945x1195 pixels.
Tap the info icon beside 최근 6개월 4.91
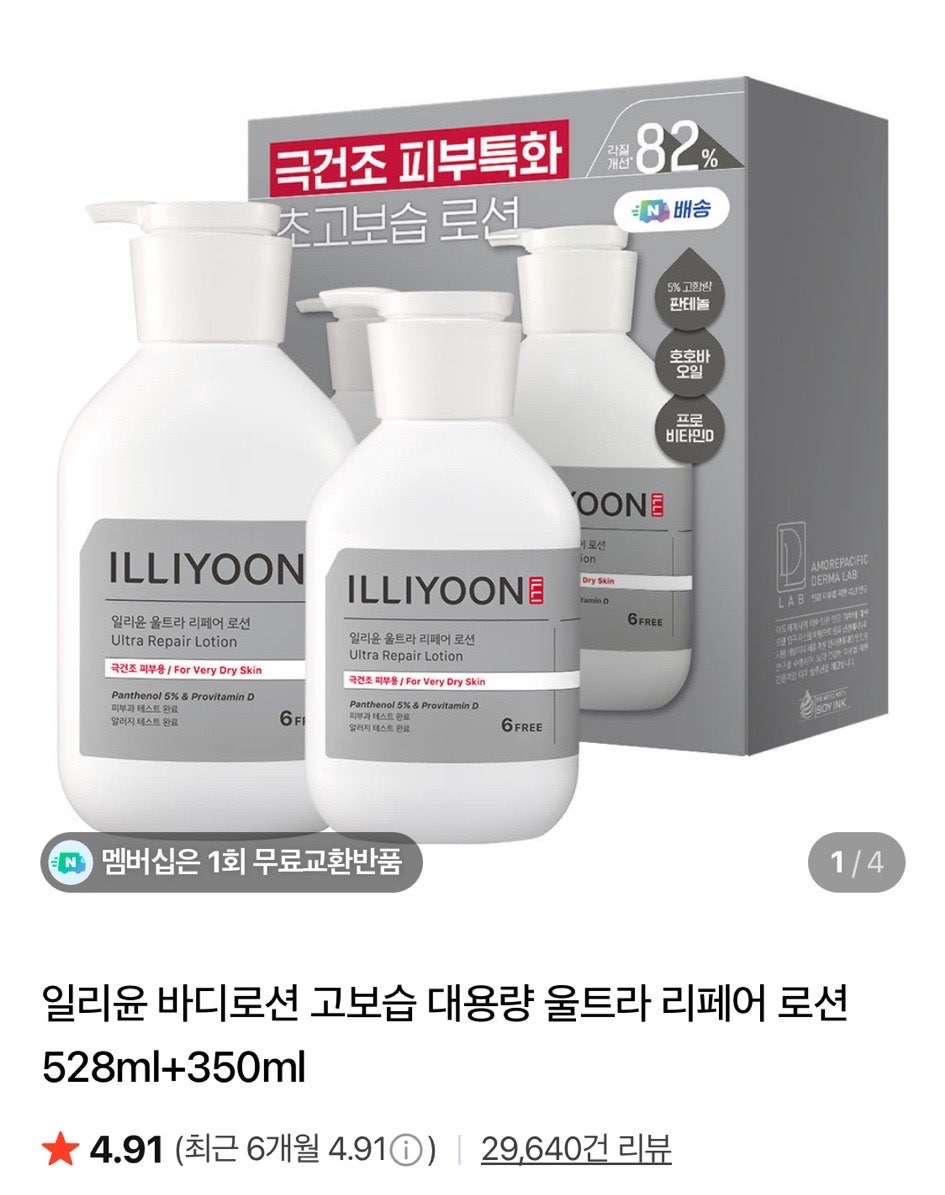point(405,1151)
